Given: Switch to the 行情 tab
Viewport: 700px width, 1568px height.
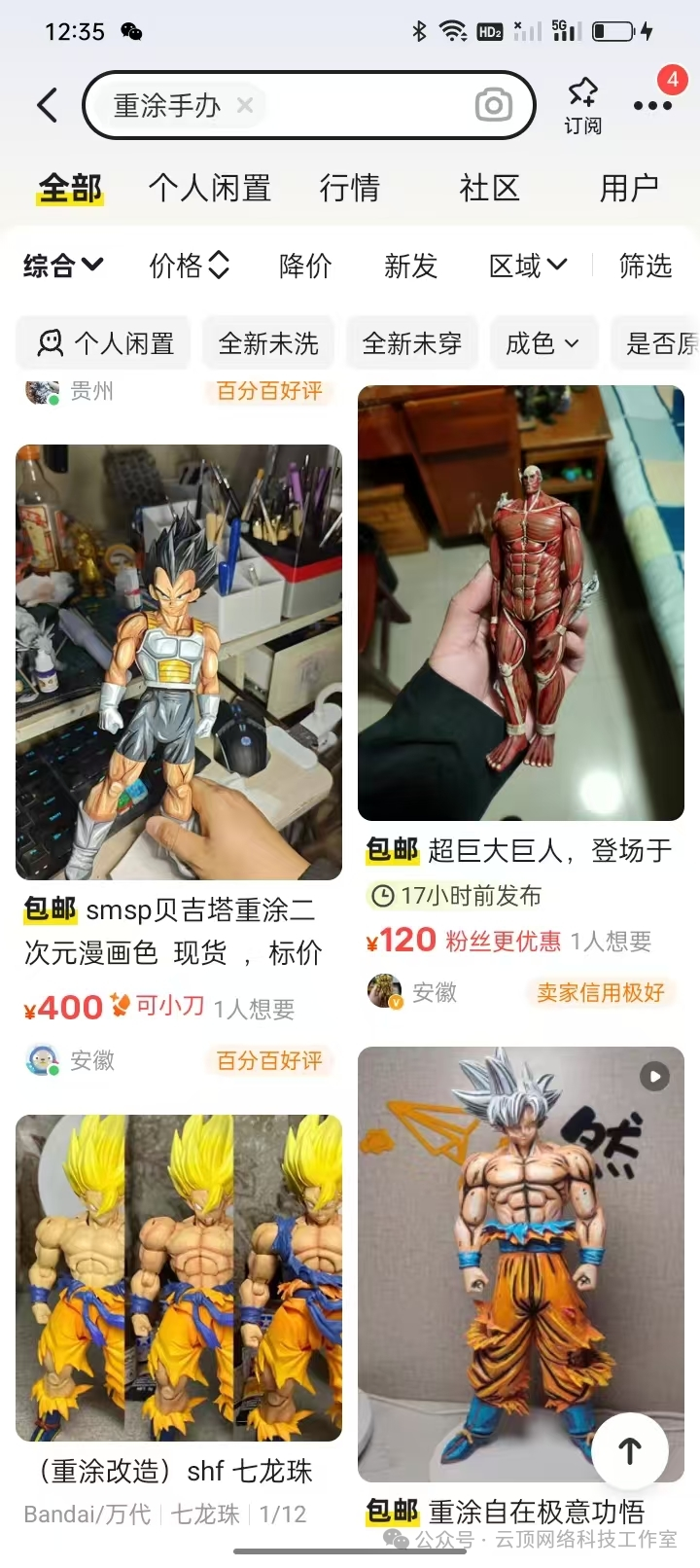Looking at the screenshot, I should point(349,188).
